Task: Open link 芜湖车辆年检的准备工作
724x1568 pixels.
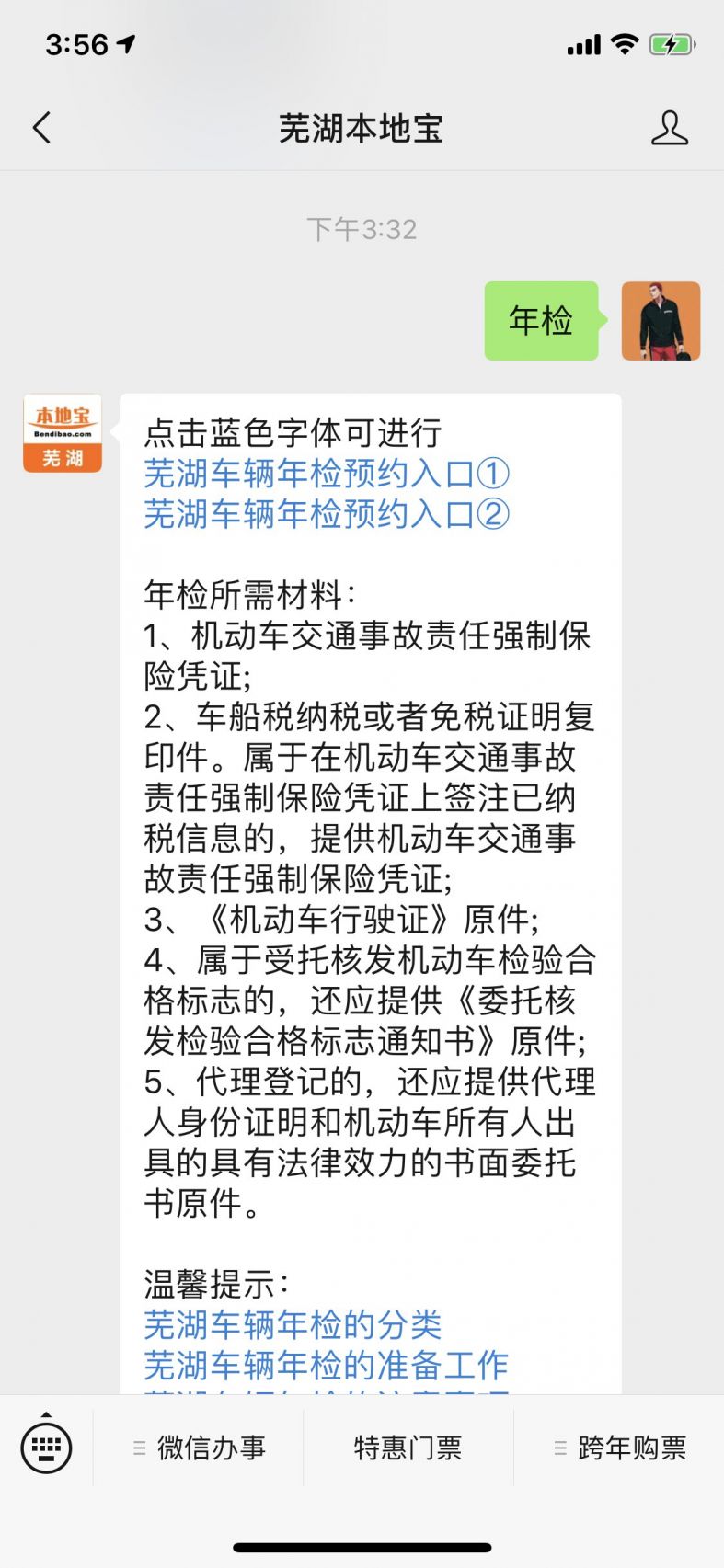Action: point(326,1366)
